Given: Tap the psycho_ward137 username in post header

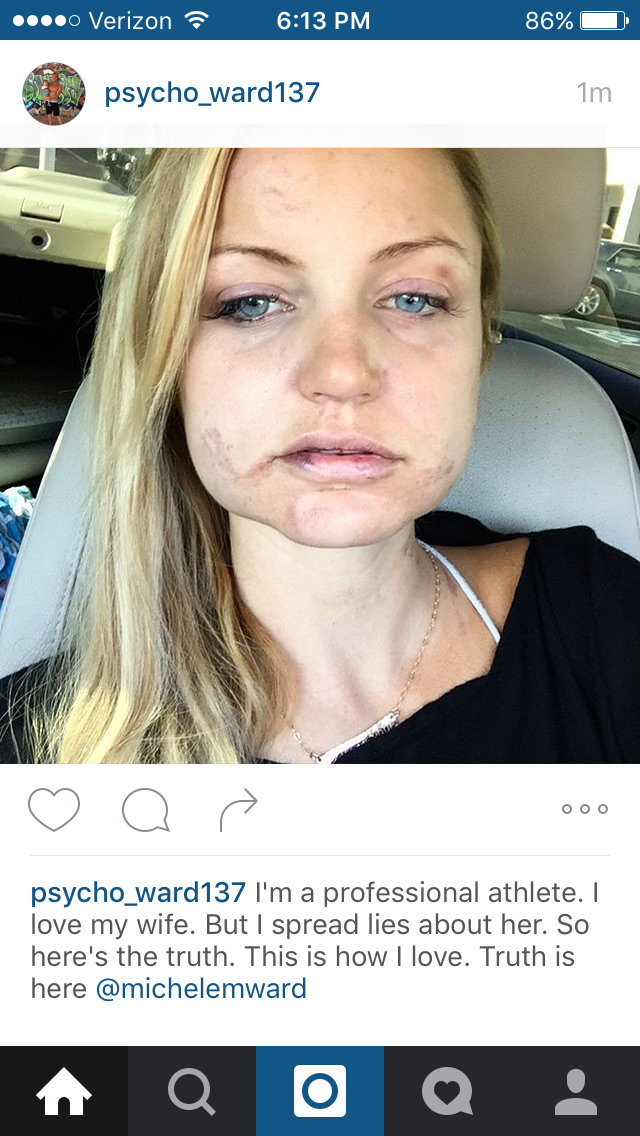Looking at the screenshot, I should pyautogui.click(x=212, y=93).
